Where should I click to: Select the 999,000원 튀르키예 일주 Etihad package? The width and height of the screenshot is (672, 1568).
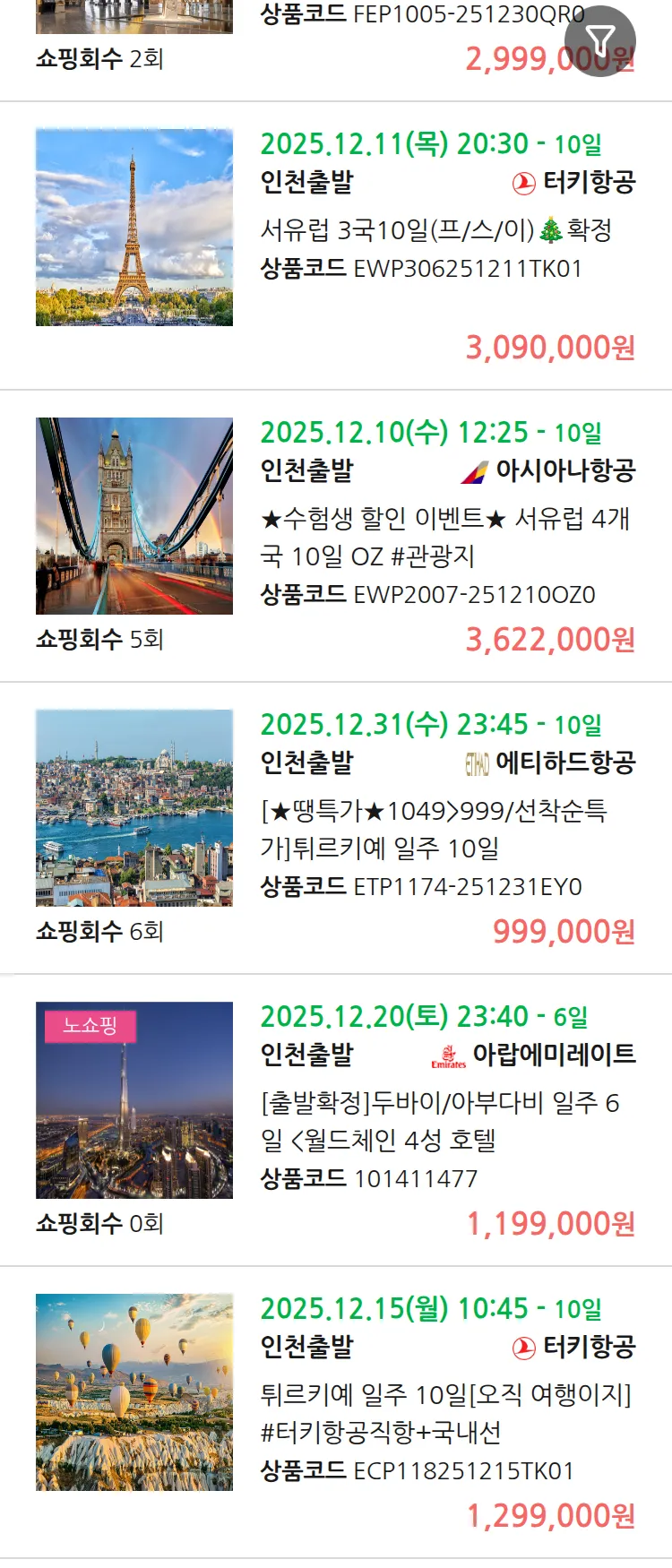click(x=434, y=829)
